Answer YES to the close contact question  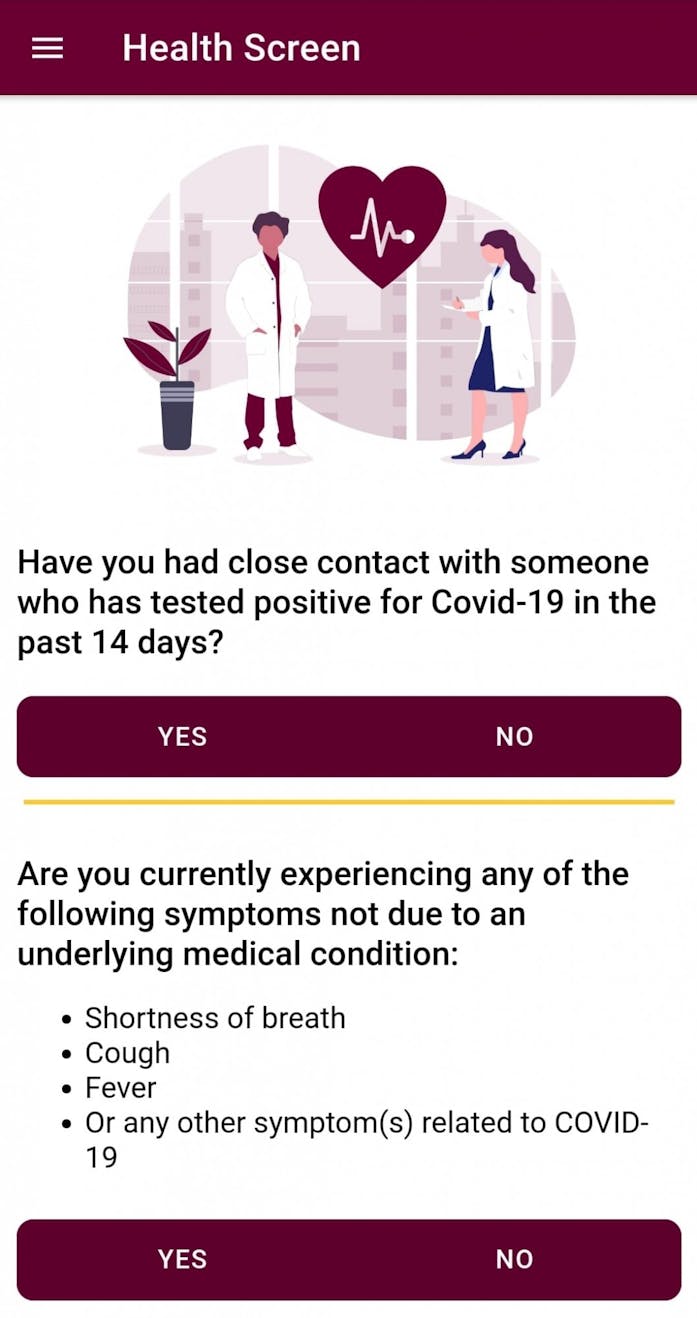[182, 737]
